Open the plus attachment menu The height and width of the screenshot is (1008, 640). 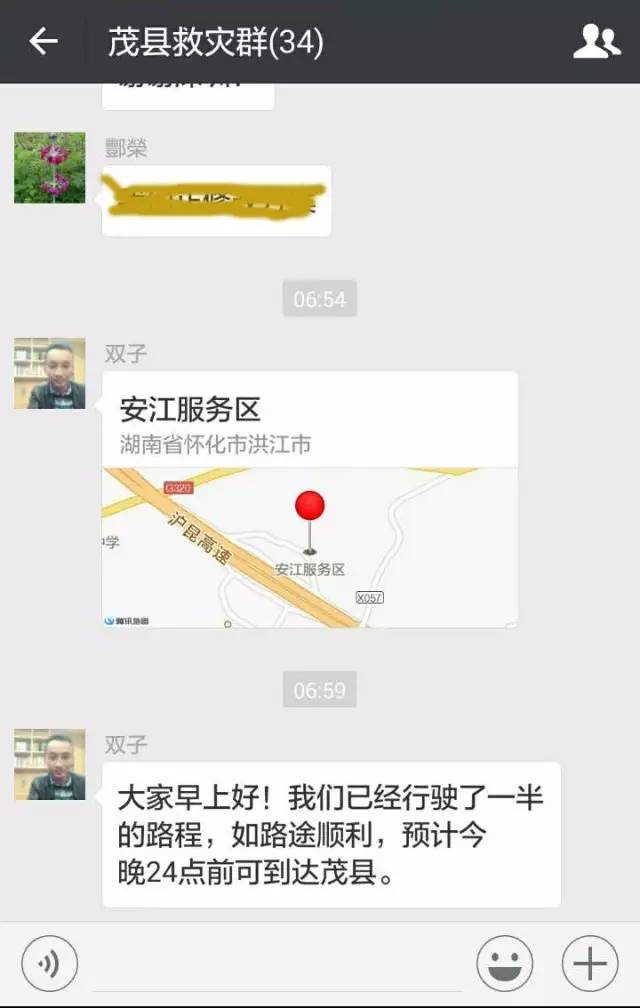[x=590, y=964]
